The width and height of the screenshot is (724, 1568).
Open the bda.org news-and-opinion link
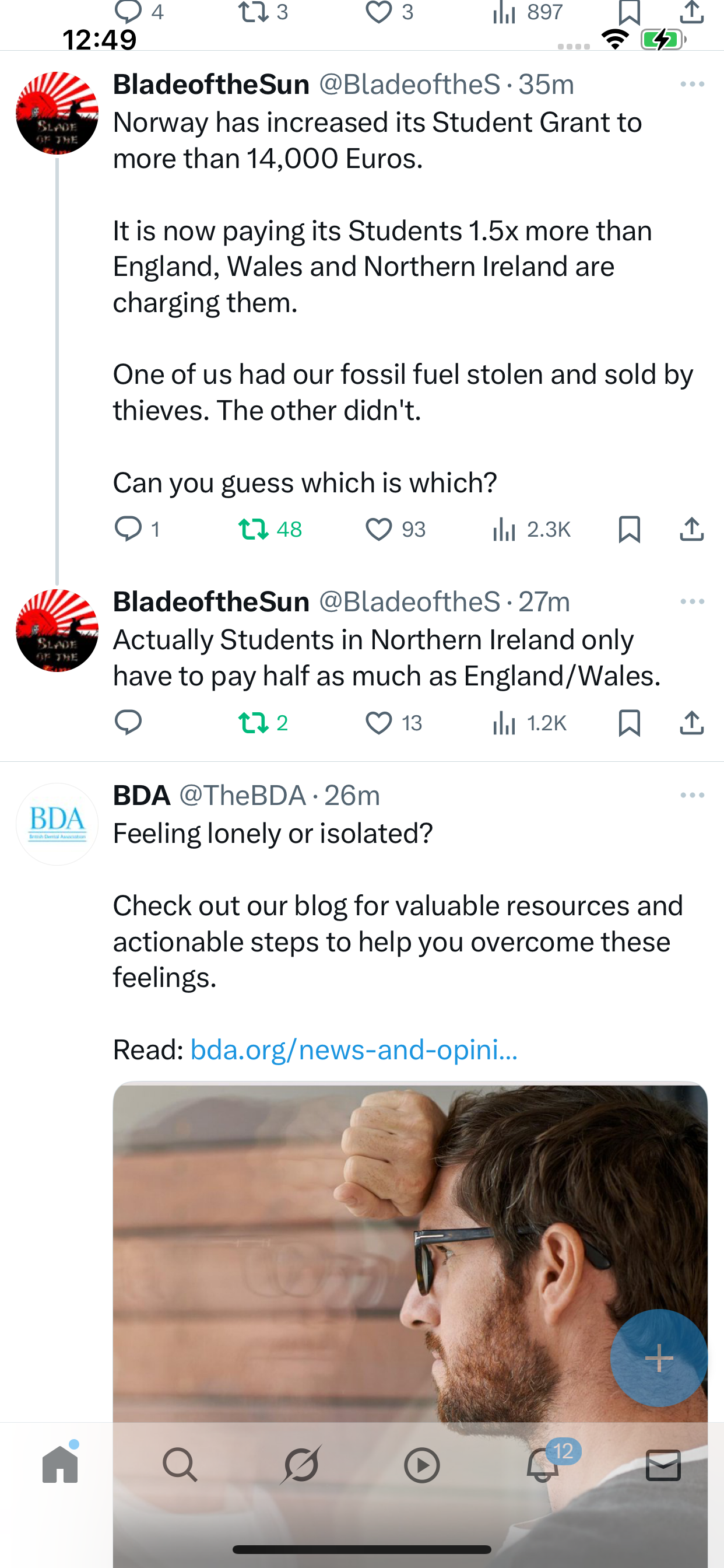tap(353, 1049)
